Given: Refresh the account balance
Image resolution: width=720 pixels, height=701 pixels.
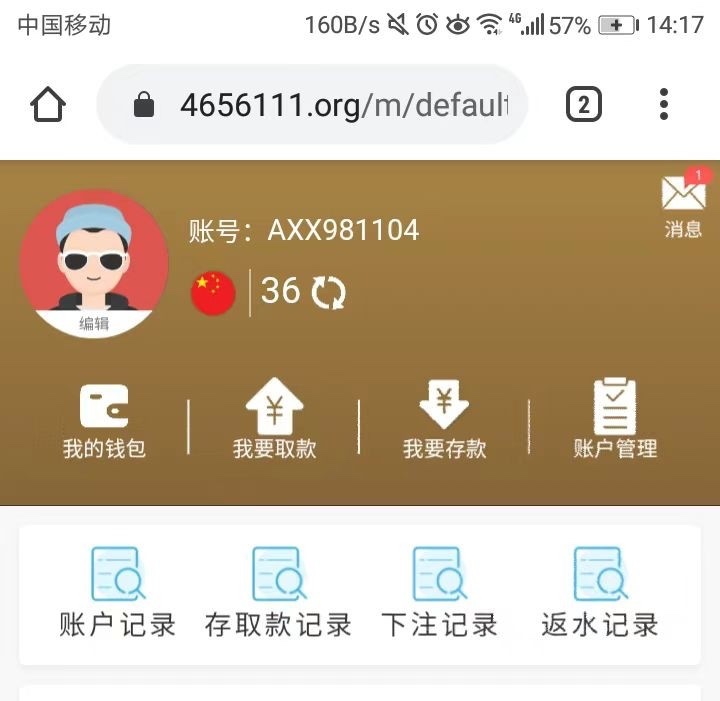Looking at the screenshot, I should pyautogui.click(x=328, y=292).
